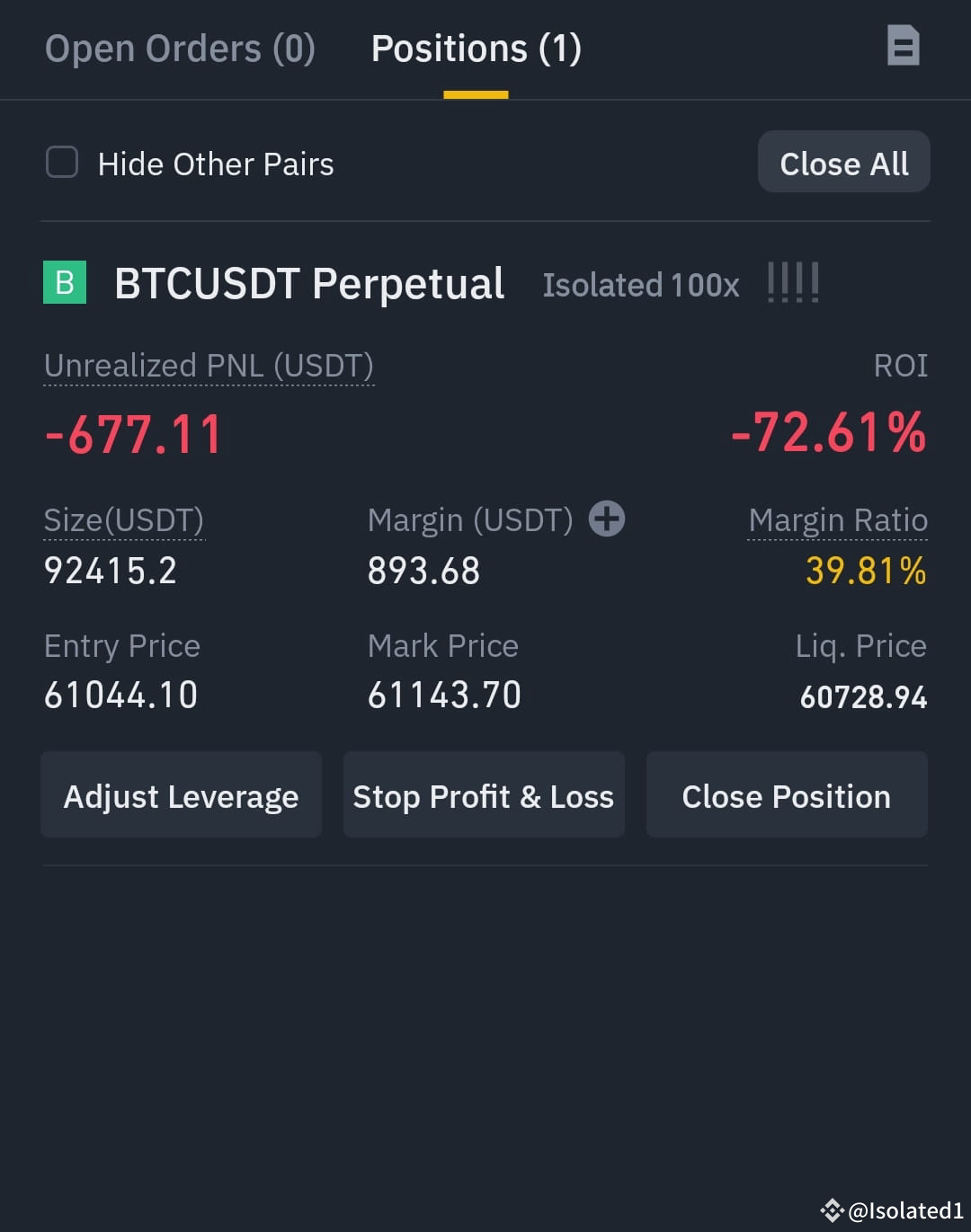
Task: Switch to the Open Orders tab
Action: click(180, 48)
